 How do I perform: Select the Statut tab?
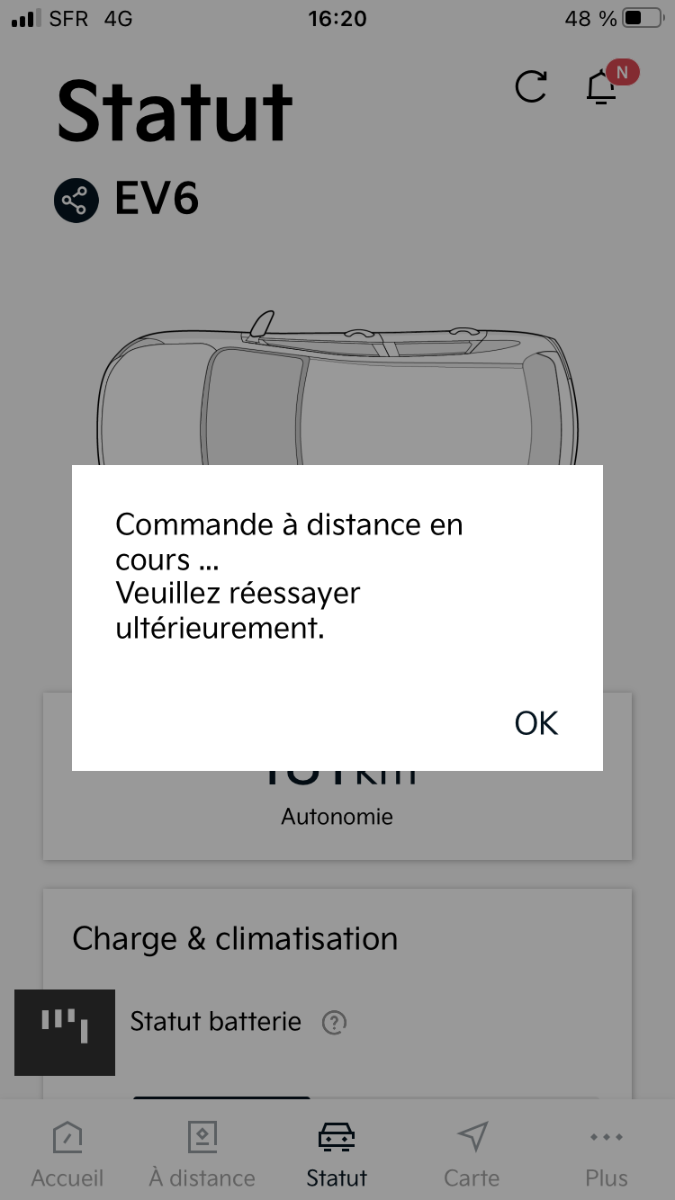click(337, 1153)
